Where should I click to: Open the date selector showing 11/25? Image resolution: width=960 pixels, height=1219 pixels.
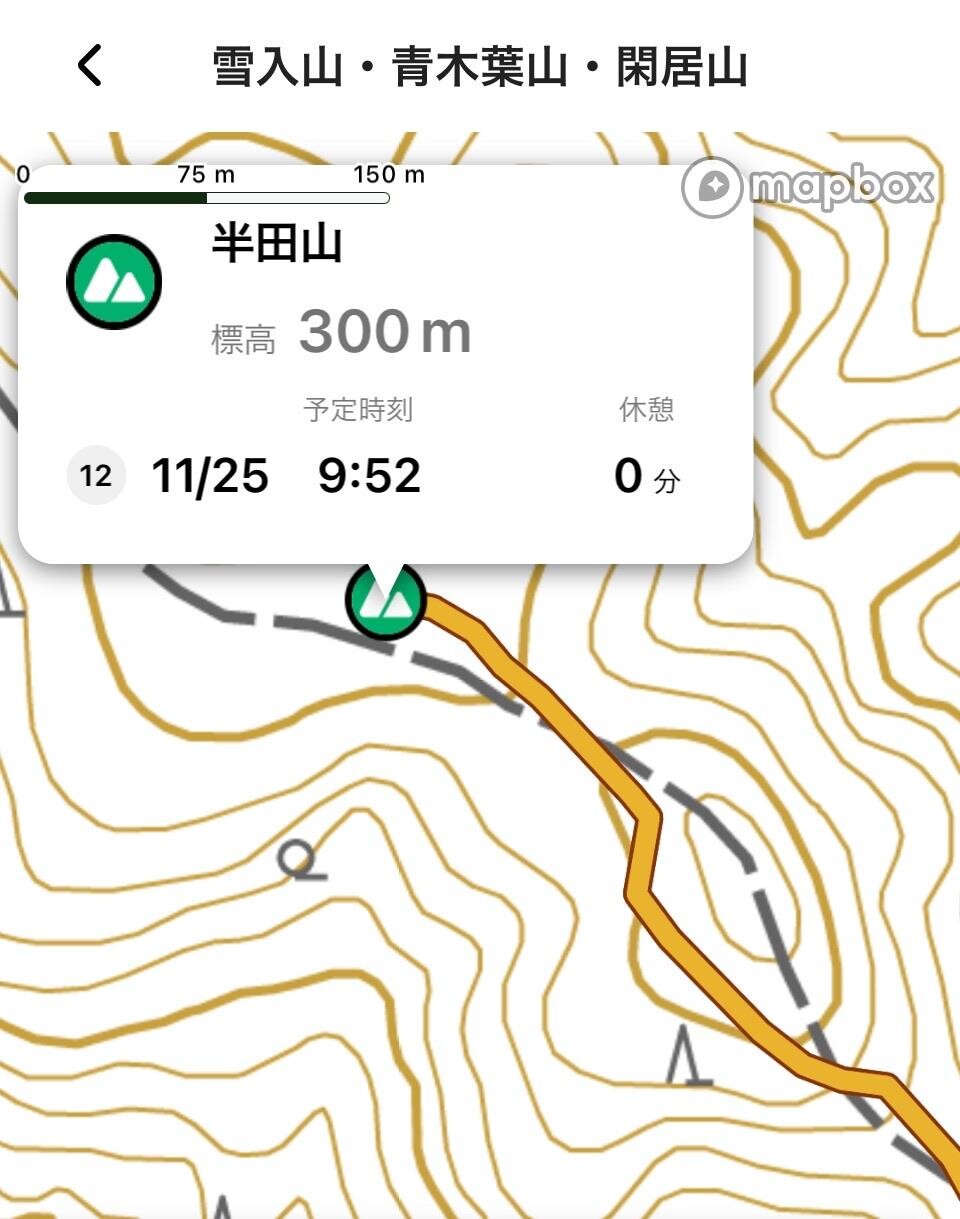coord(213,476)
